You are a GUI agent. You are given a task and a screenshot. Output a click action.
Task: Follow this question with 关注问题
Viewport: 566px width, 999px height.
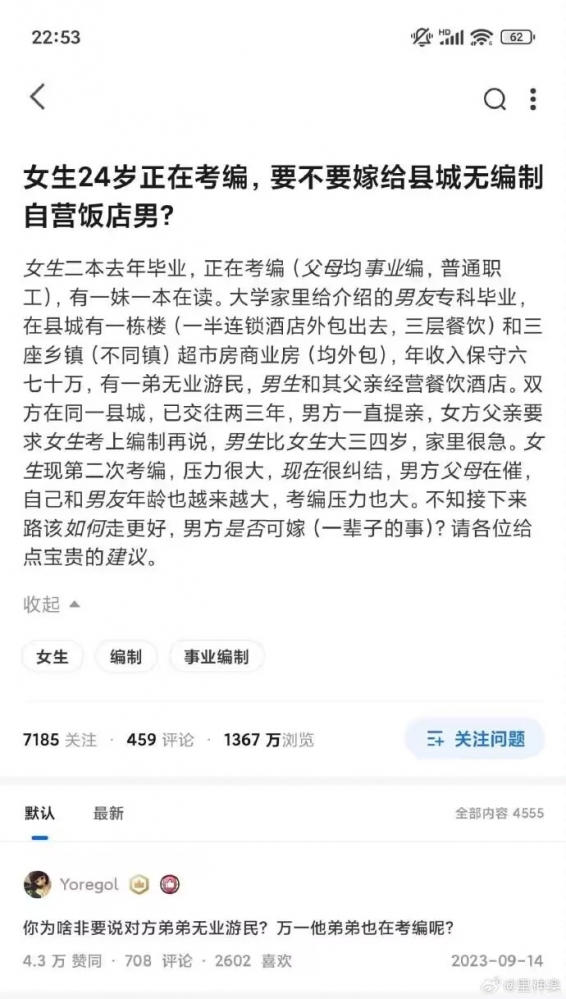coord(475,739)
